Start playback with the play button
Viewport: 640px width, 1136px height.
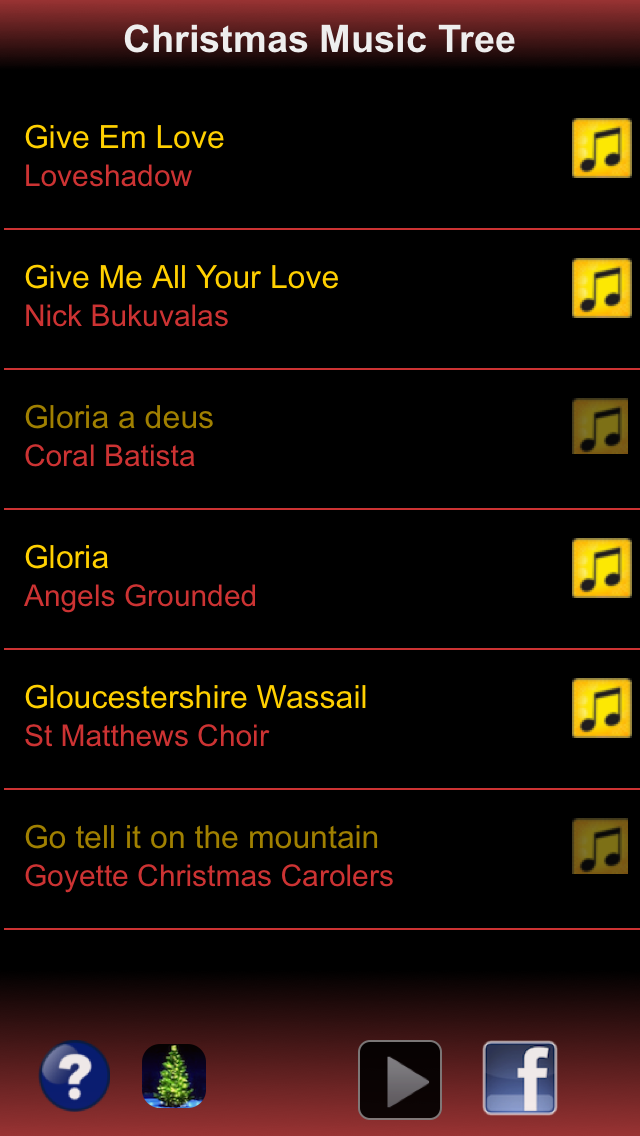[x=400, y=1080]
